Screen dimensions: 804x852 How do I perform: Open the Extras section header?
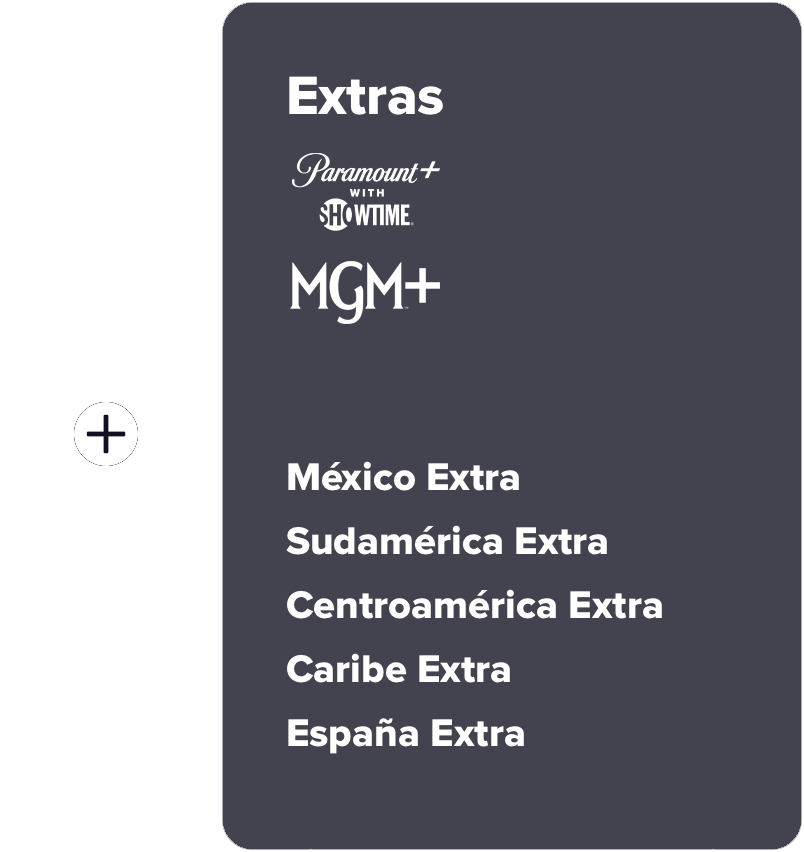366,97
